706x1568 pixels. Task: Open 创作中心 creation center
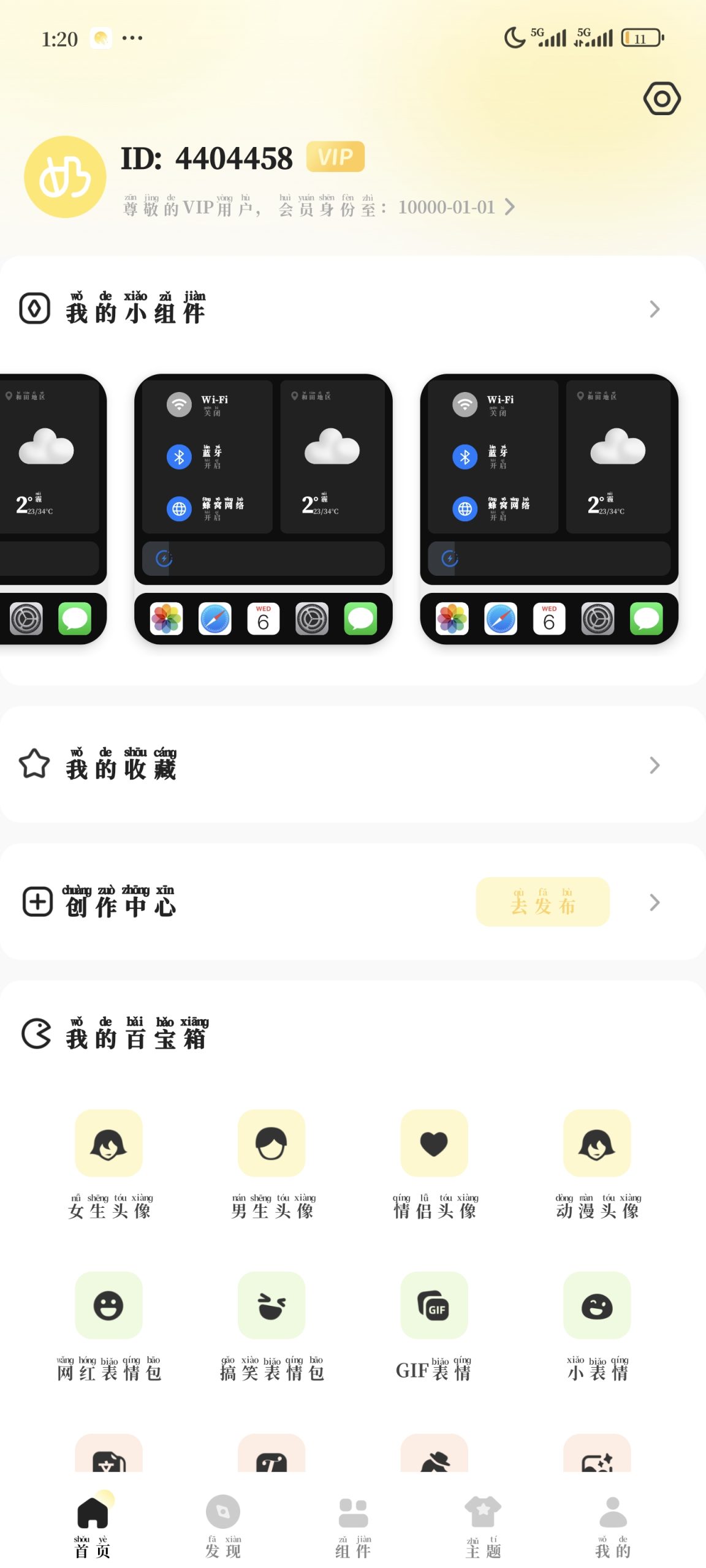click(x=120, y=902)
